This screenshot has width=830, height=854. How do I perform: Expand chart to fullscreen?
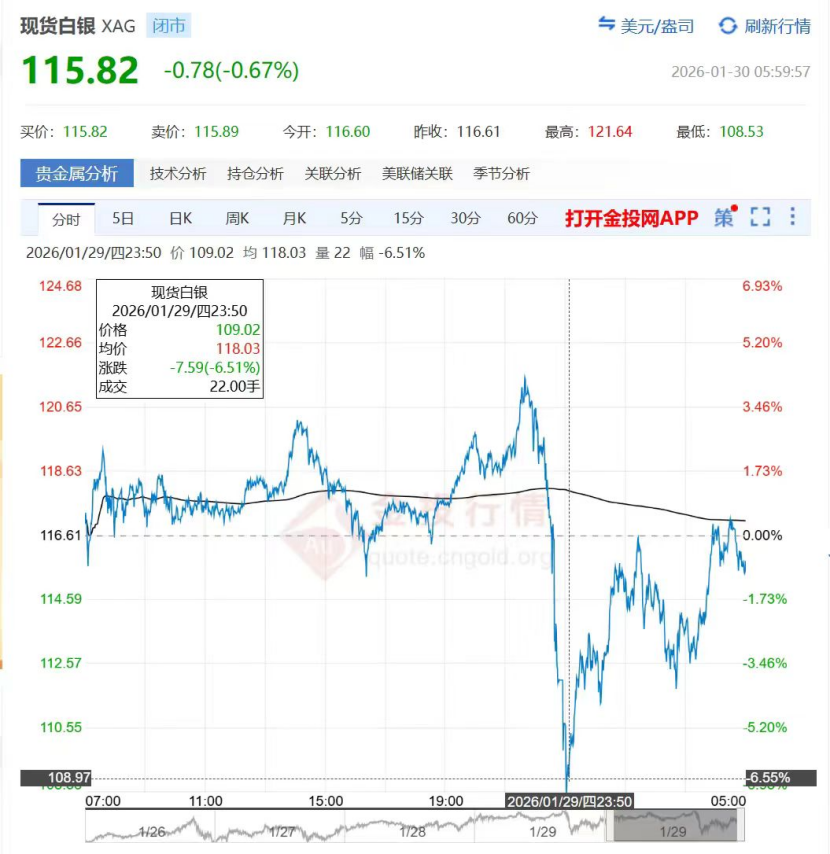pos(760,217)
